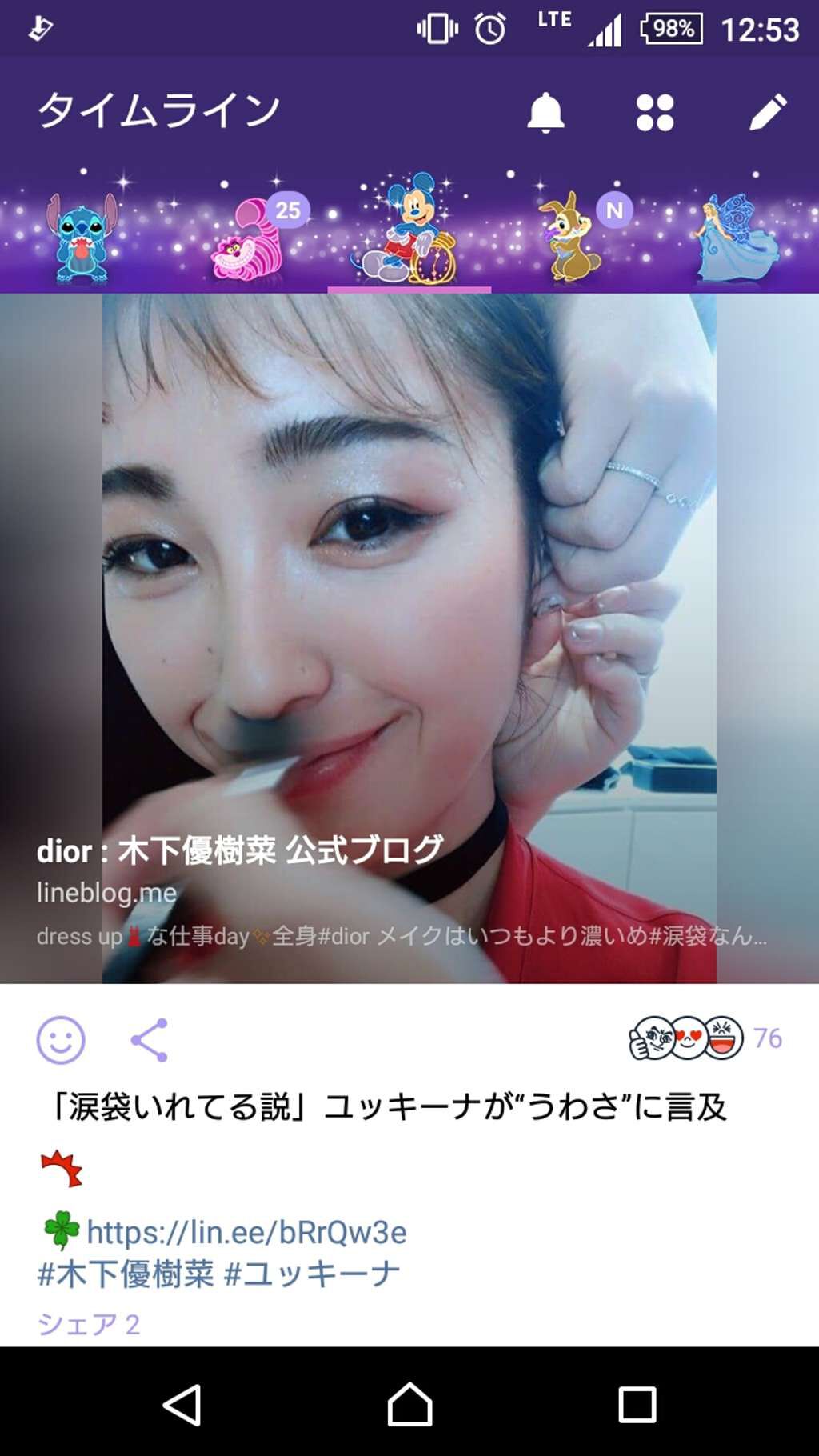The width and height of the screenshot is (819, 1456).
Task: Tap the #木下優樹菜 hashtag
Action: click(126, 1274)
